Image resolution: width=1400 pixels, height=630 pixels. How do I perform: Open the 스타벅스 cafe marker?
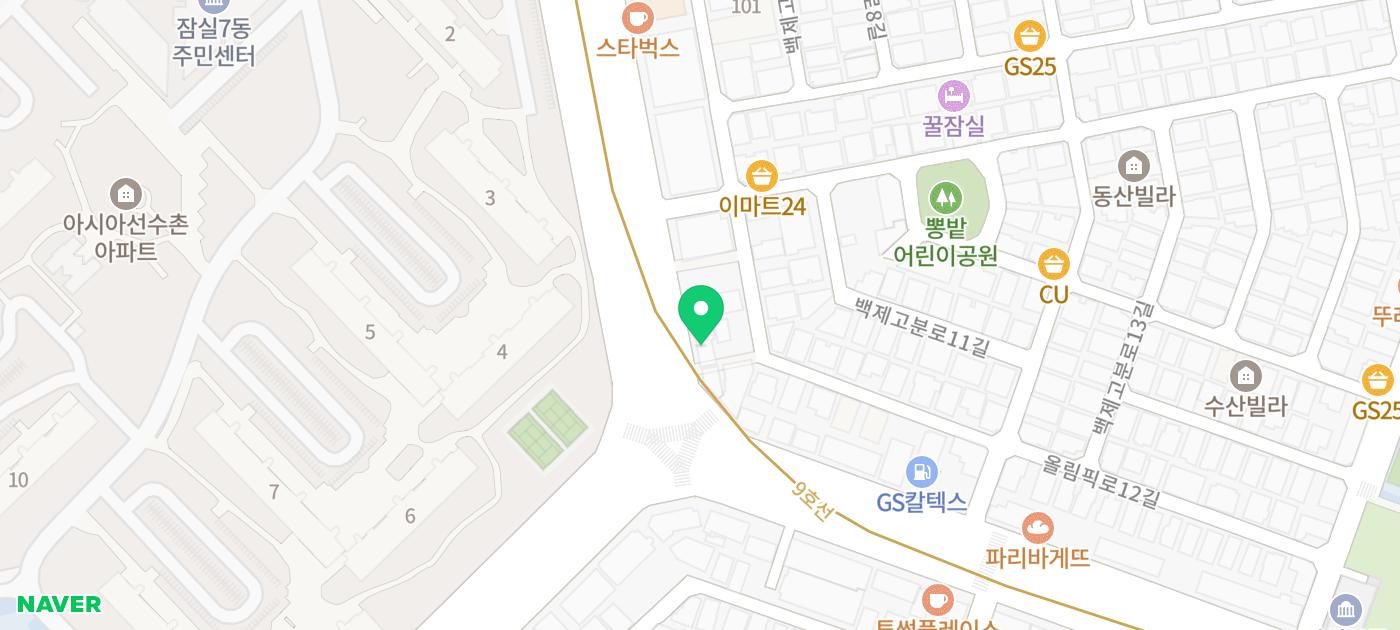(638, 18)
